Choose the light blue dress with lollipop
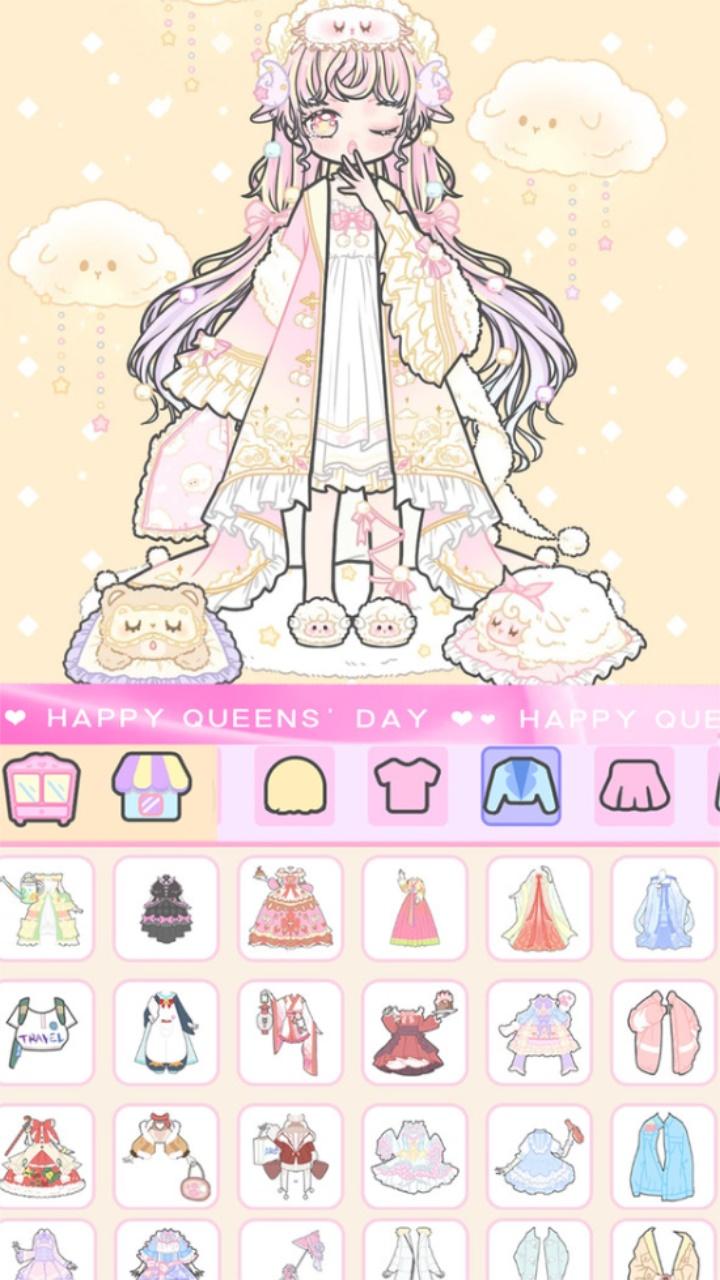This screenshot has height=1280, width=720. click(539, 1157)
